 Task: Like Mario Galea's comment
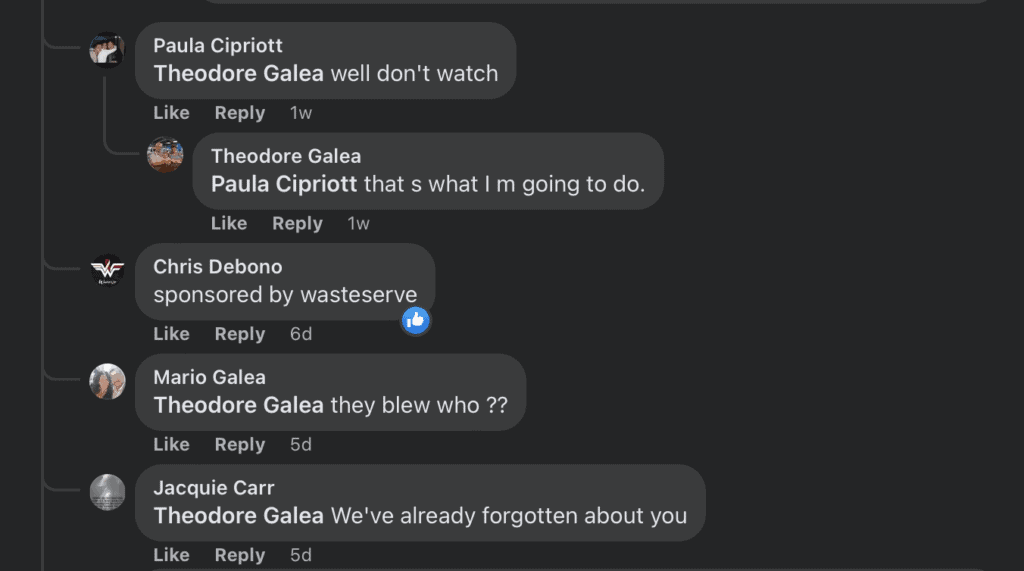[171, 445]
